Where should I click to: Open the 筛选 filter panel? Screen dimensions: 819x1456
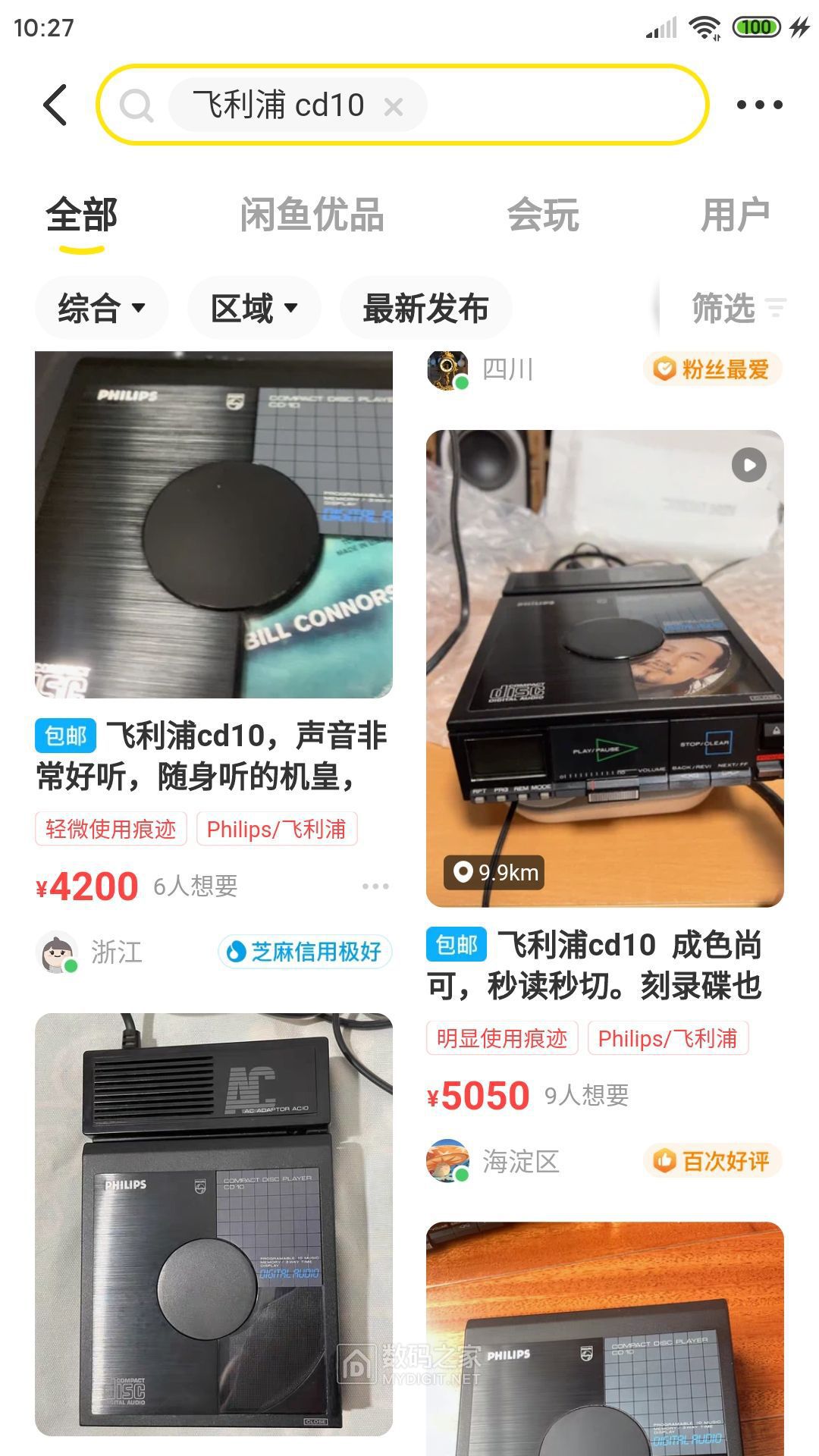(737, 308)
